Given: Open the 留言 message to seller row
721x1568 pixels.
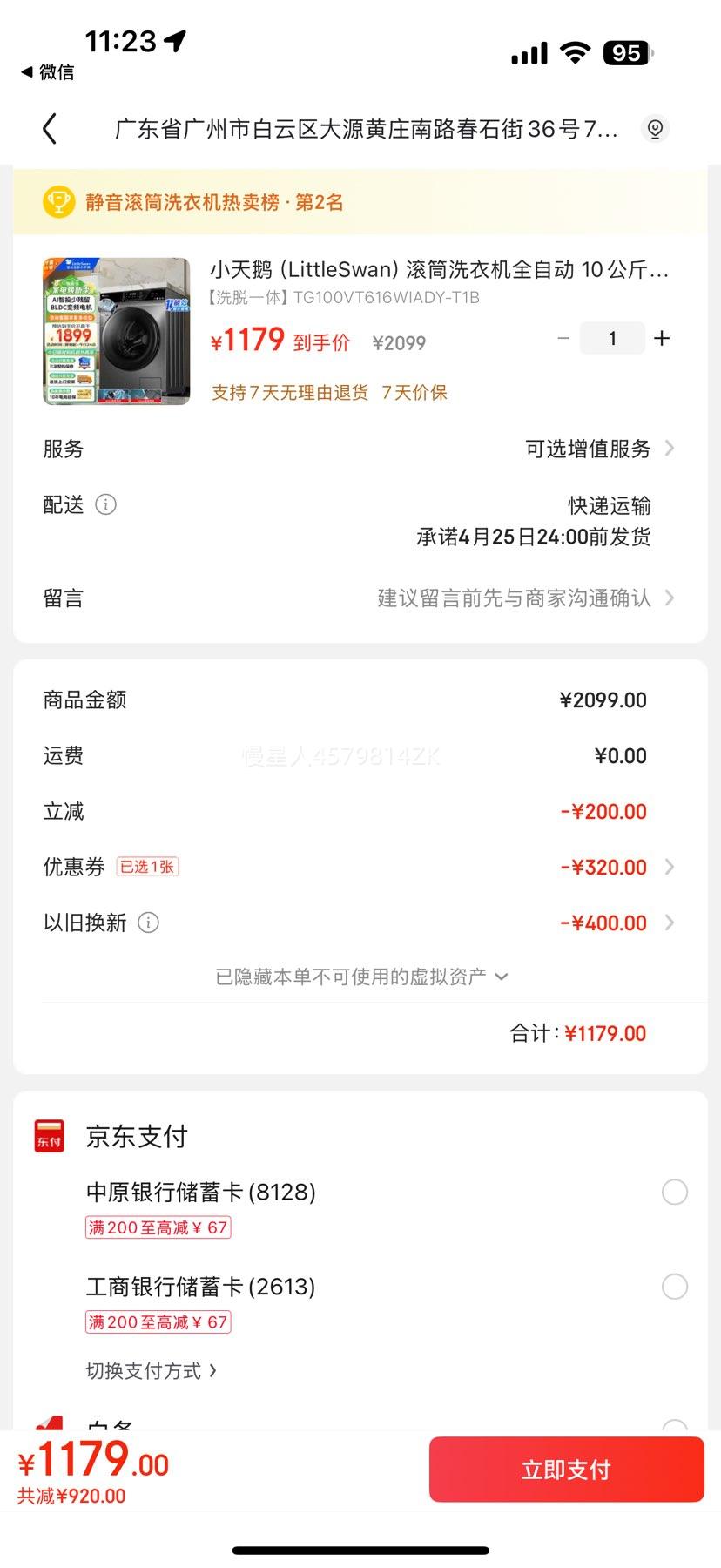Looking at the screenshot, I should 522,598.
